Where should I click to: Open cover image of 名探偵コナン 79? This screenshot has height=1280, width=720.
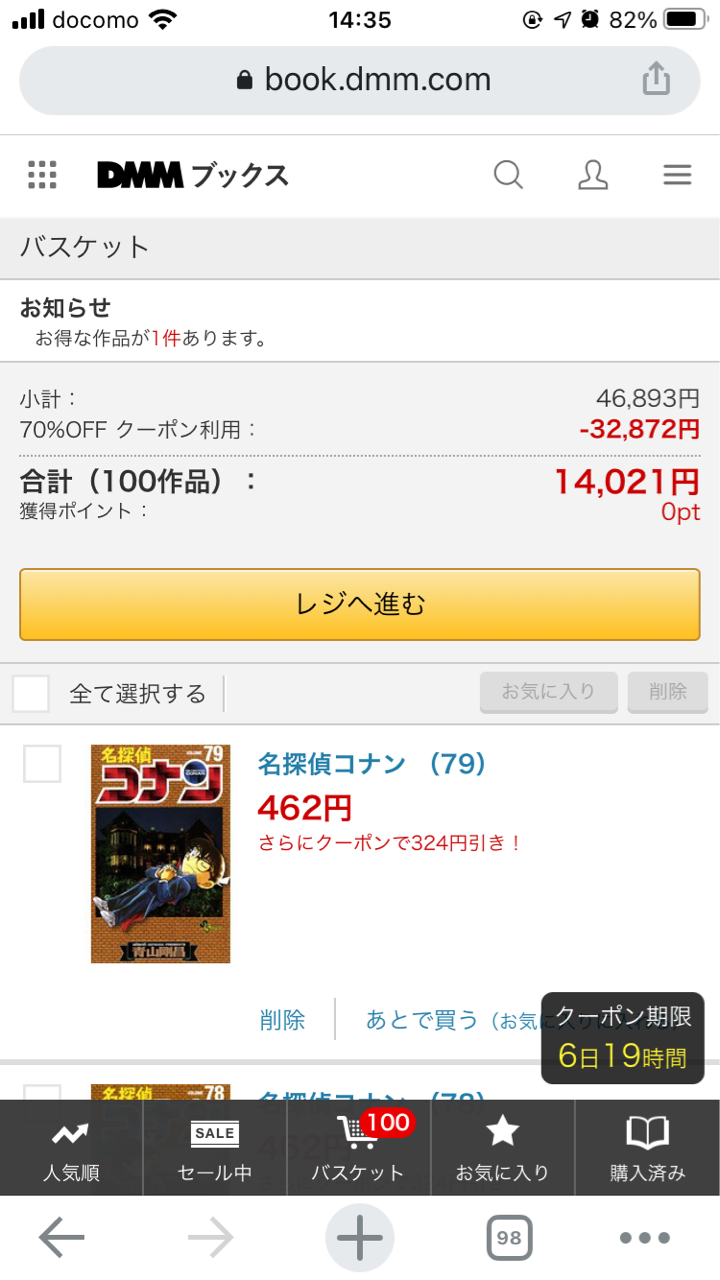point(160,854)
